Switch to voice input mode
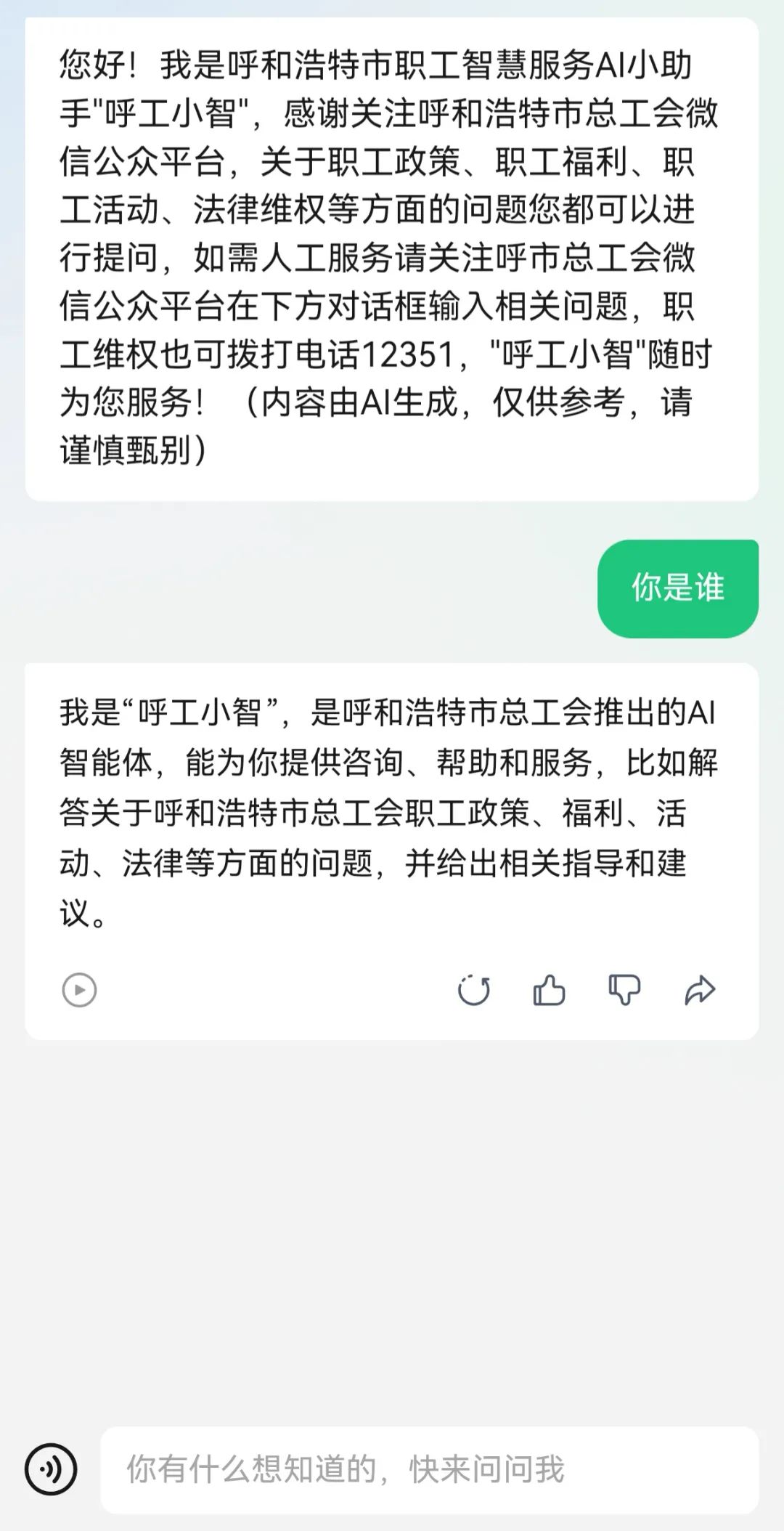 point(51,1469)
